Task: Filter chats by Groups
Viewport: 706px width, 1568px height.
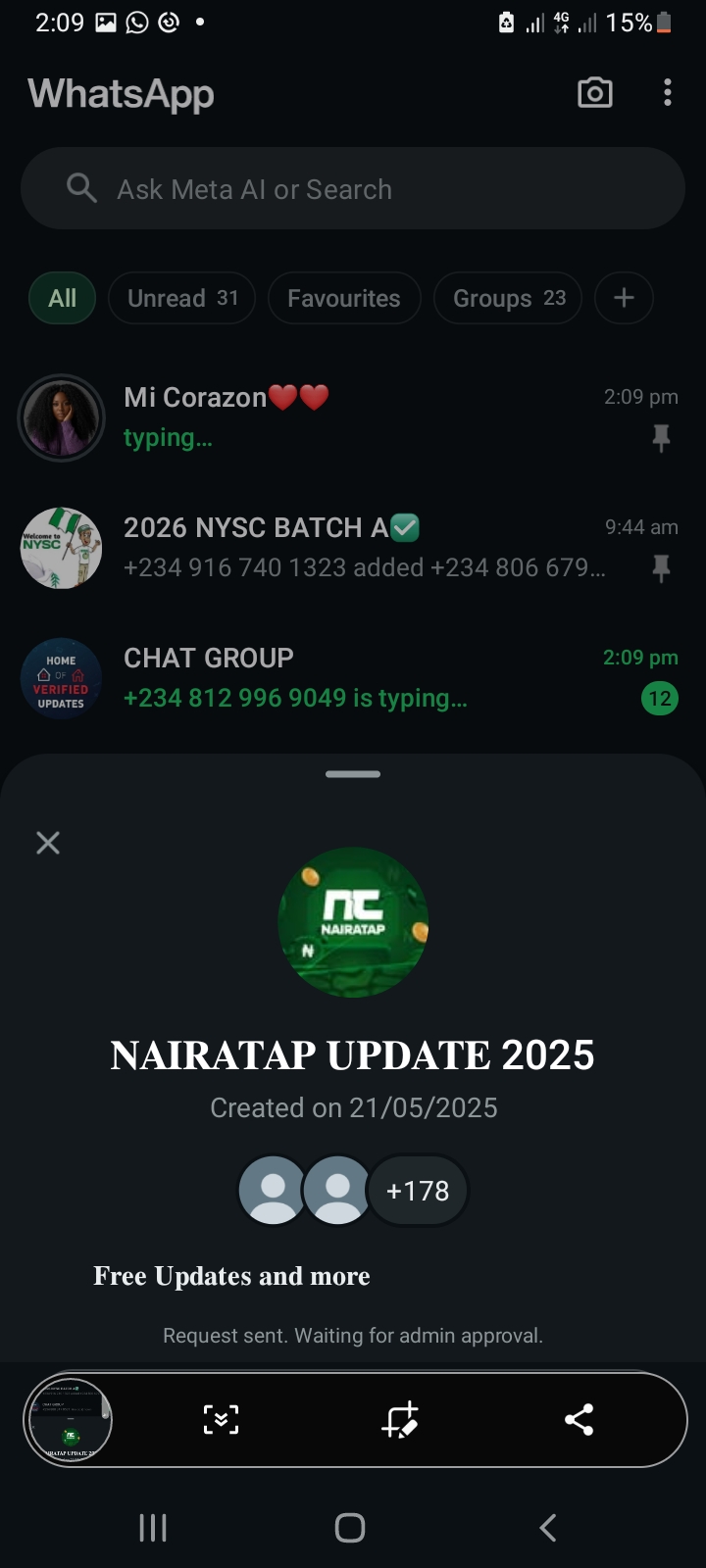Action: [x=508, y=298]
